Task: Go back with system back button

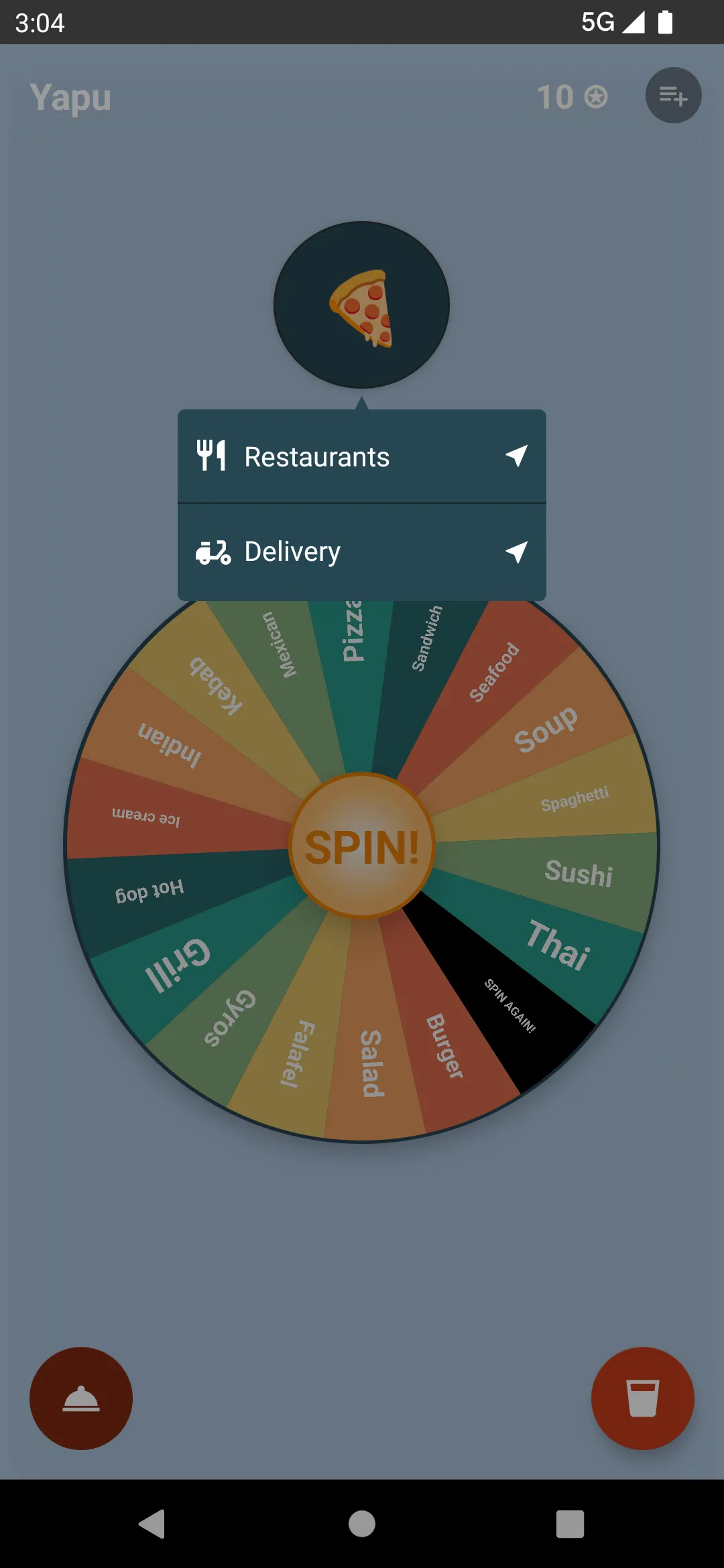Action: (x=153, y=1524)
